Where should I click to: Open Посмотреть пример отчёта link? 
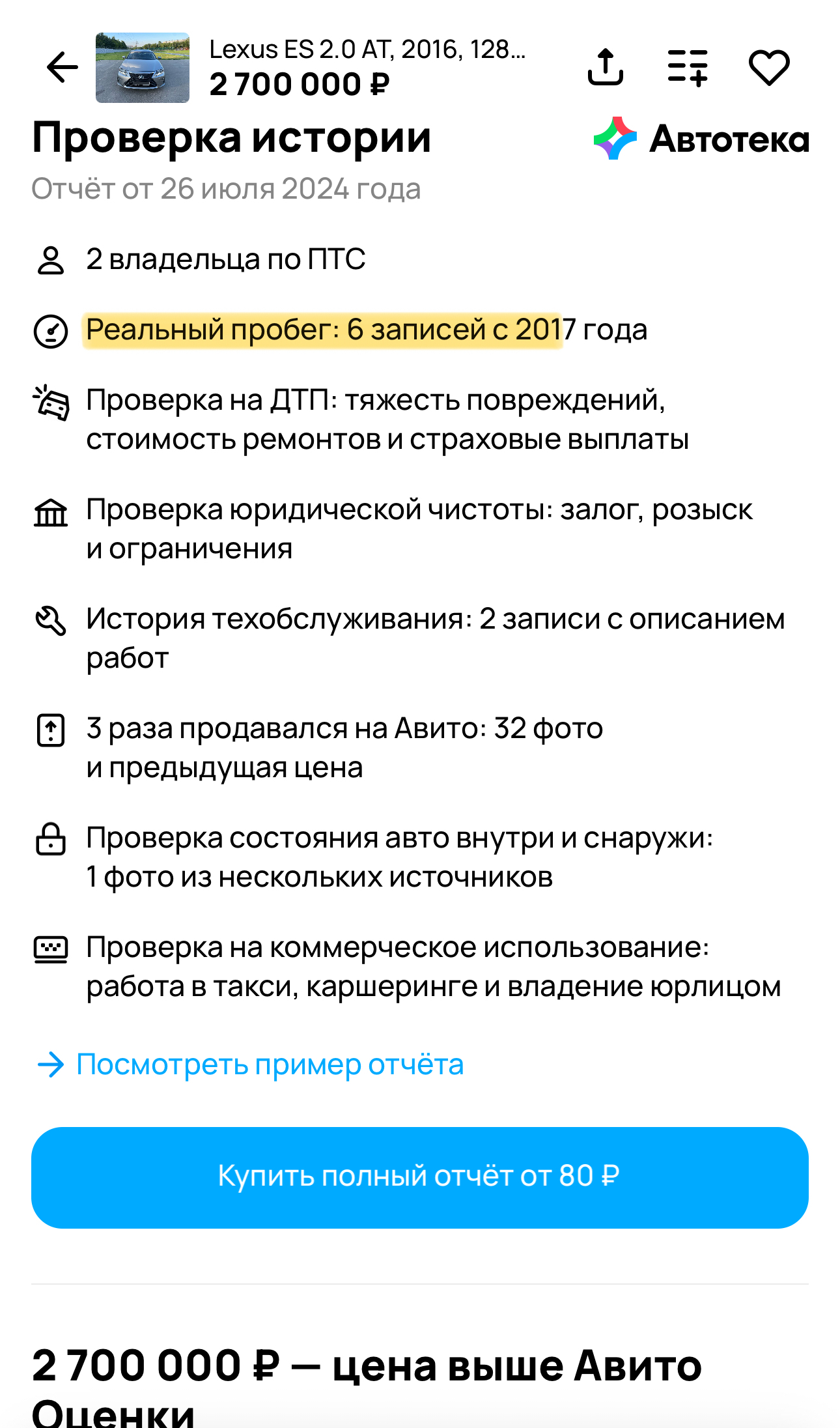point(270,1065)
